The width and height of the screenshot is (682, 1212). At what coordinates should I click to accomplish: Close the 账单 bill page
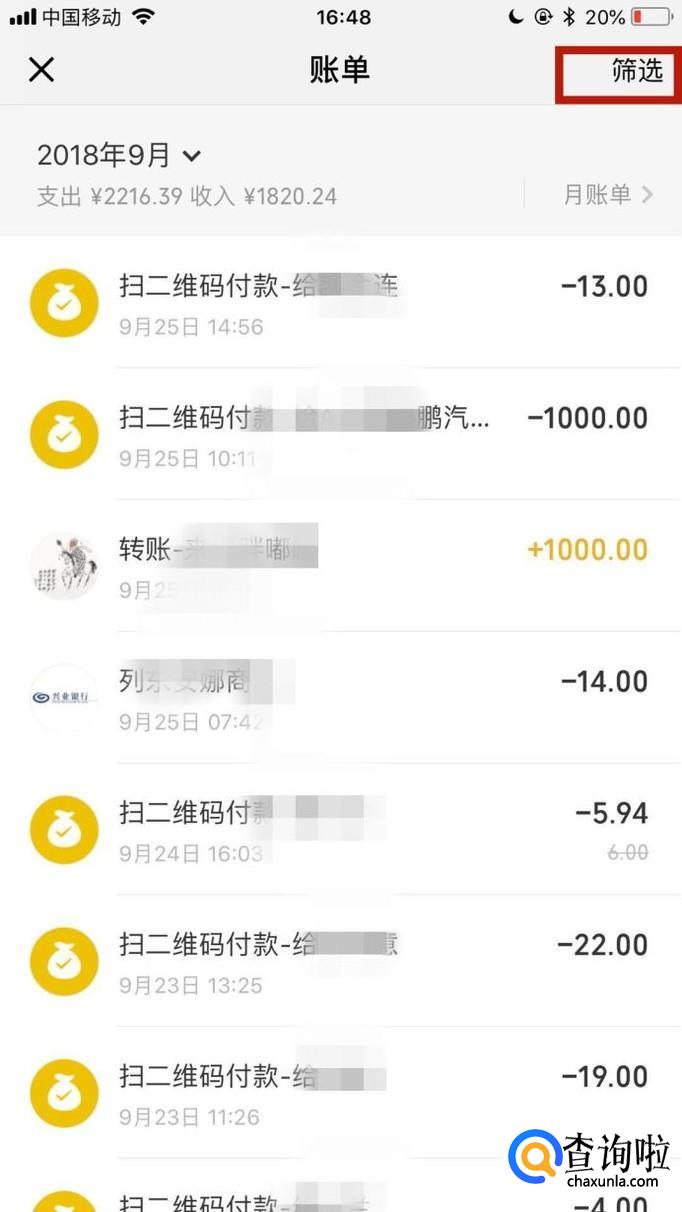(41, 70)
